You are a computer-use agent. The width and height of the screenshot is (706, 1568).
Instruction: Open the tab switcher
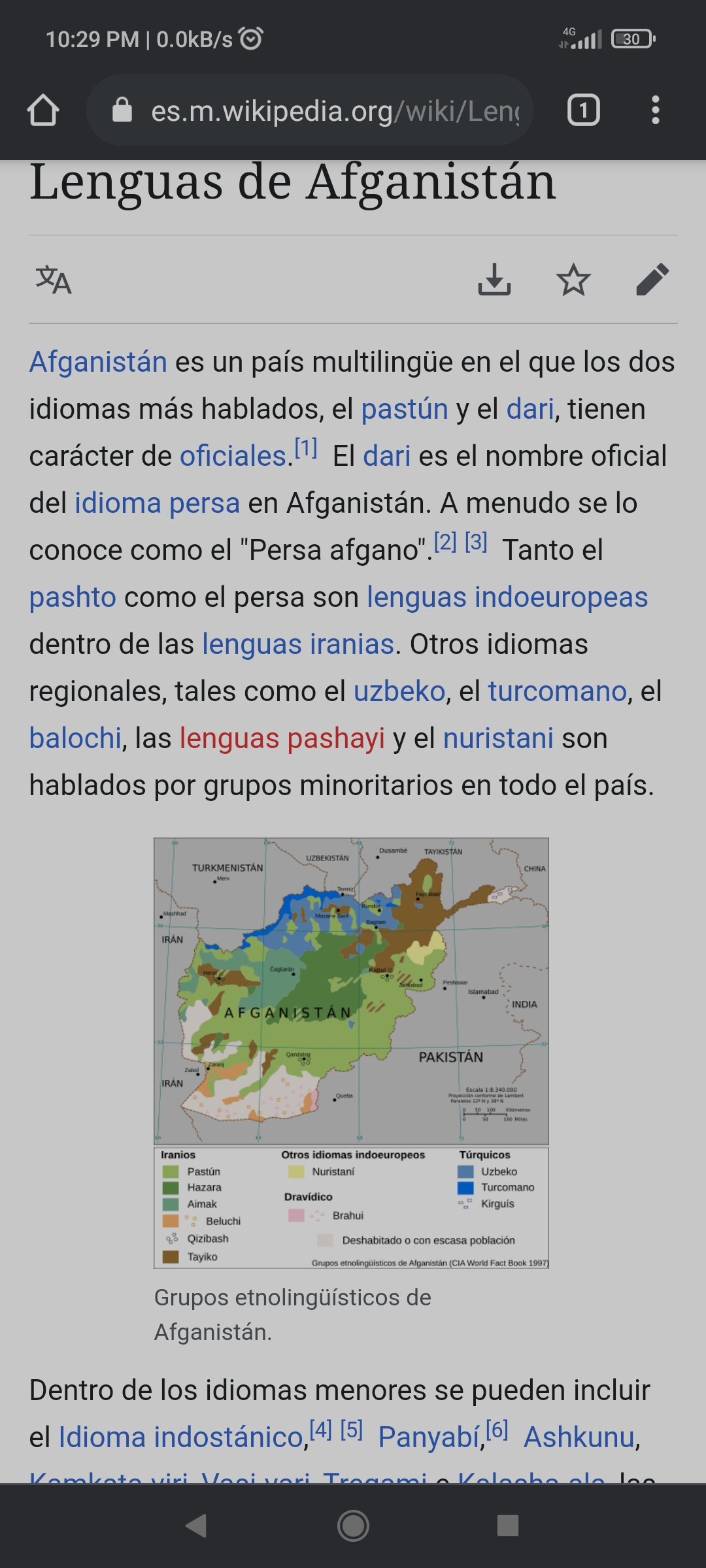pyautogui.click(x=583, y=110)
